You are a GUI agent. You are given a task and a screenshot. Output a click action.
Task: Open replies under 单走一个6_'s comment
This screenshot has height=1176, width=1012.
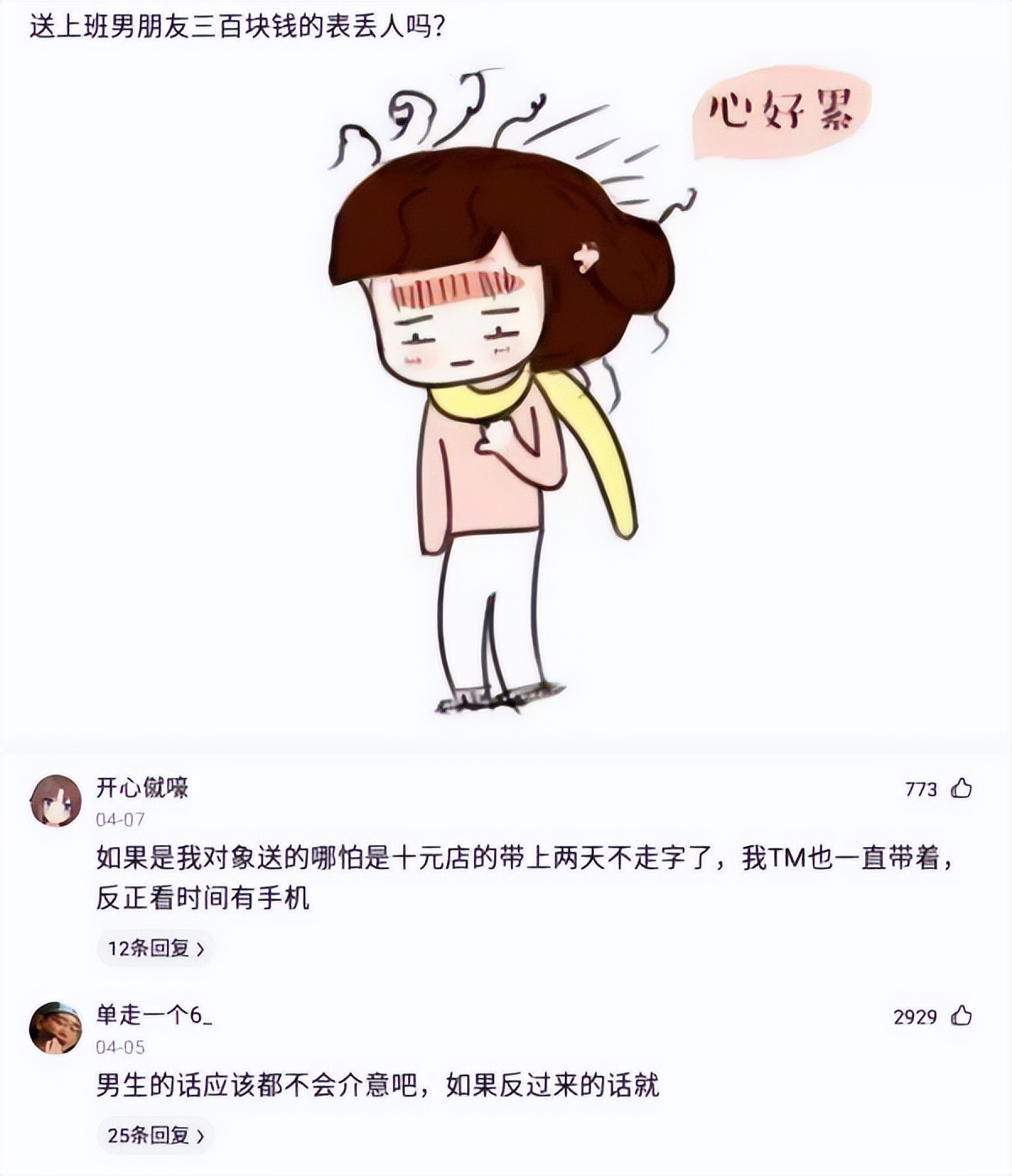pos(153,1136)
